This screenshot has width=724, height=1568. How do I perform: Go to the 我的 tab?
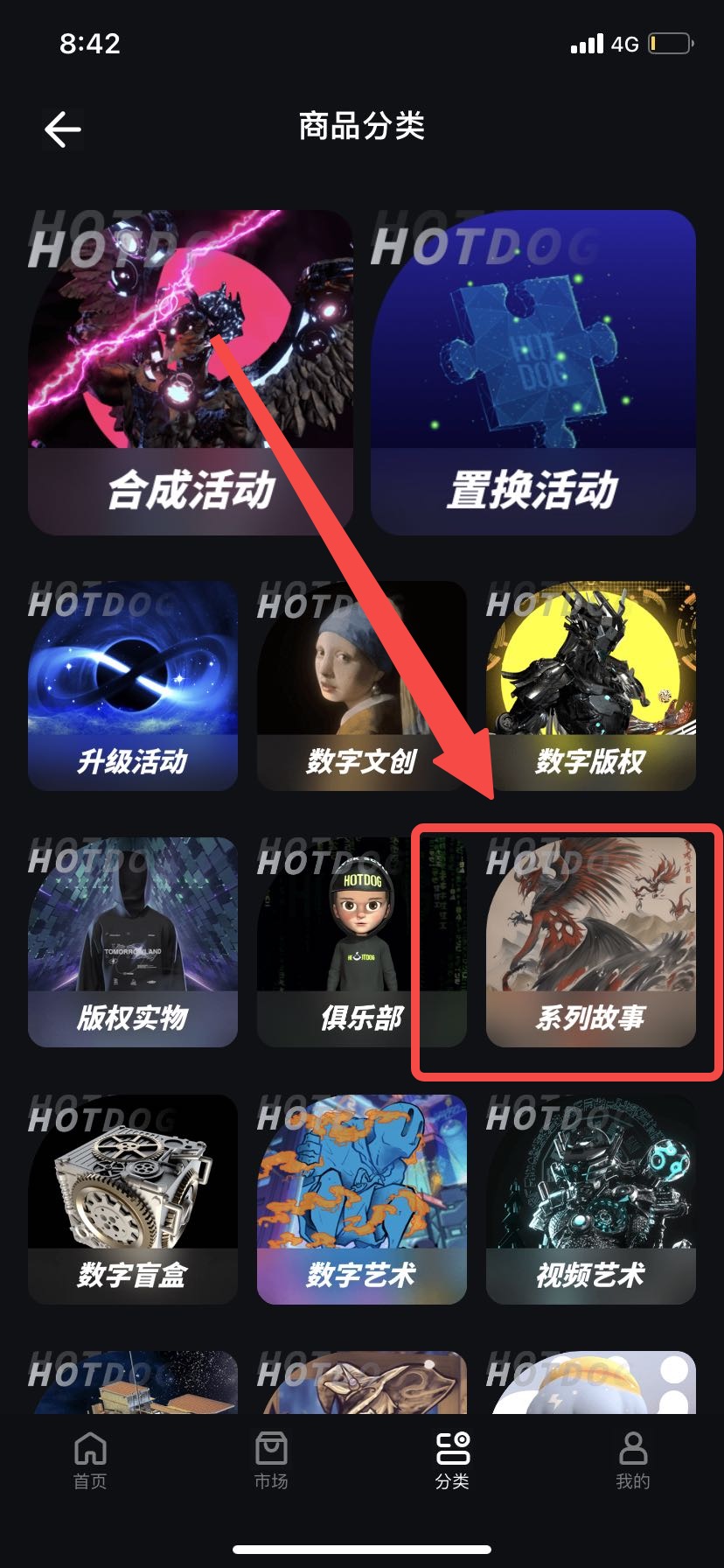(x=633, y=1459)
